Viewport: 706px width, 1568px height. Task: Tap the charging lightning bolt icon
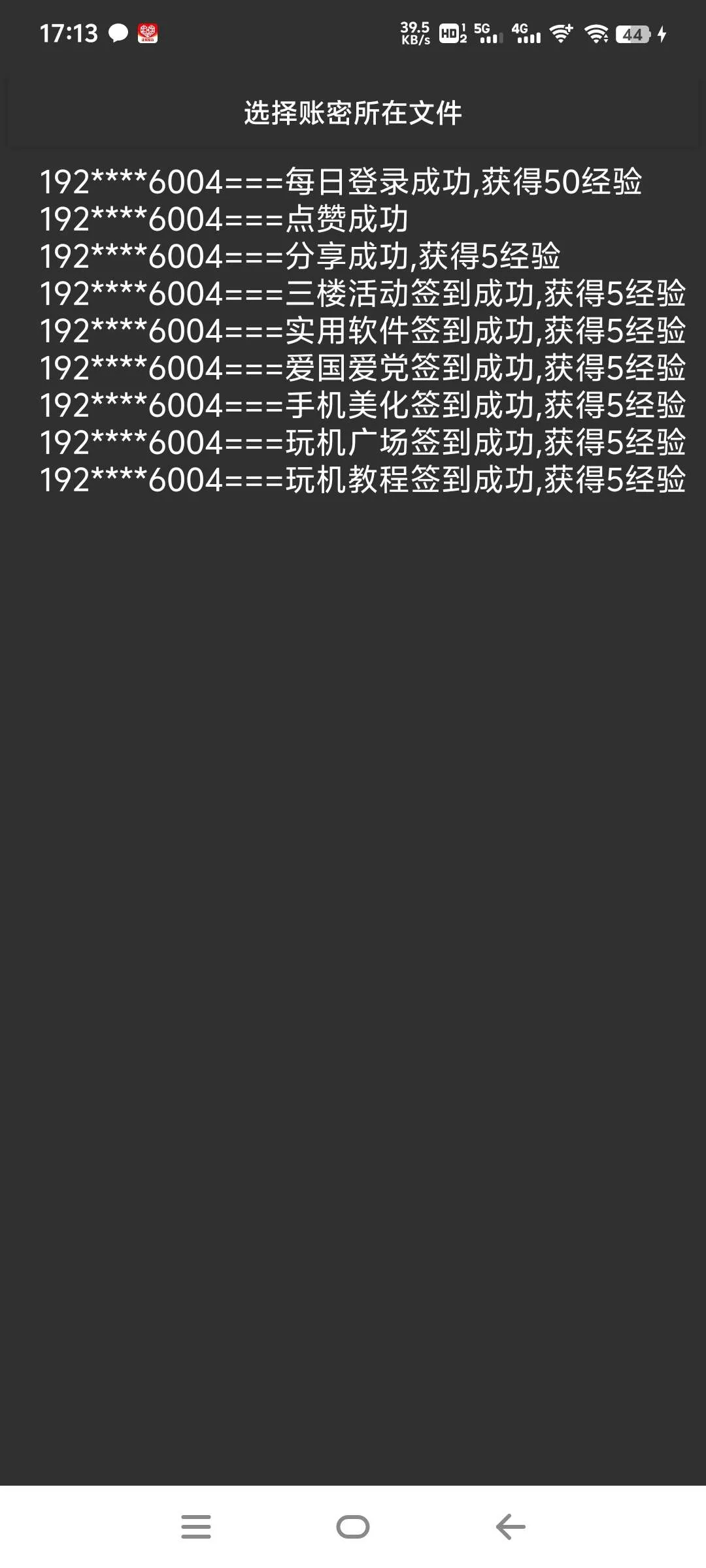(663, 33)
